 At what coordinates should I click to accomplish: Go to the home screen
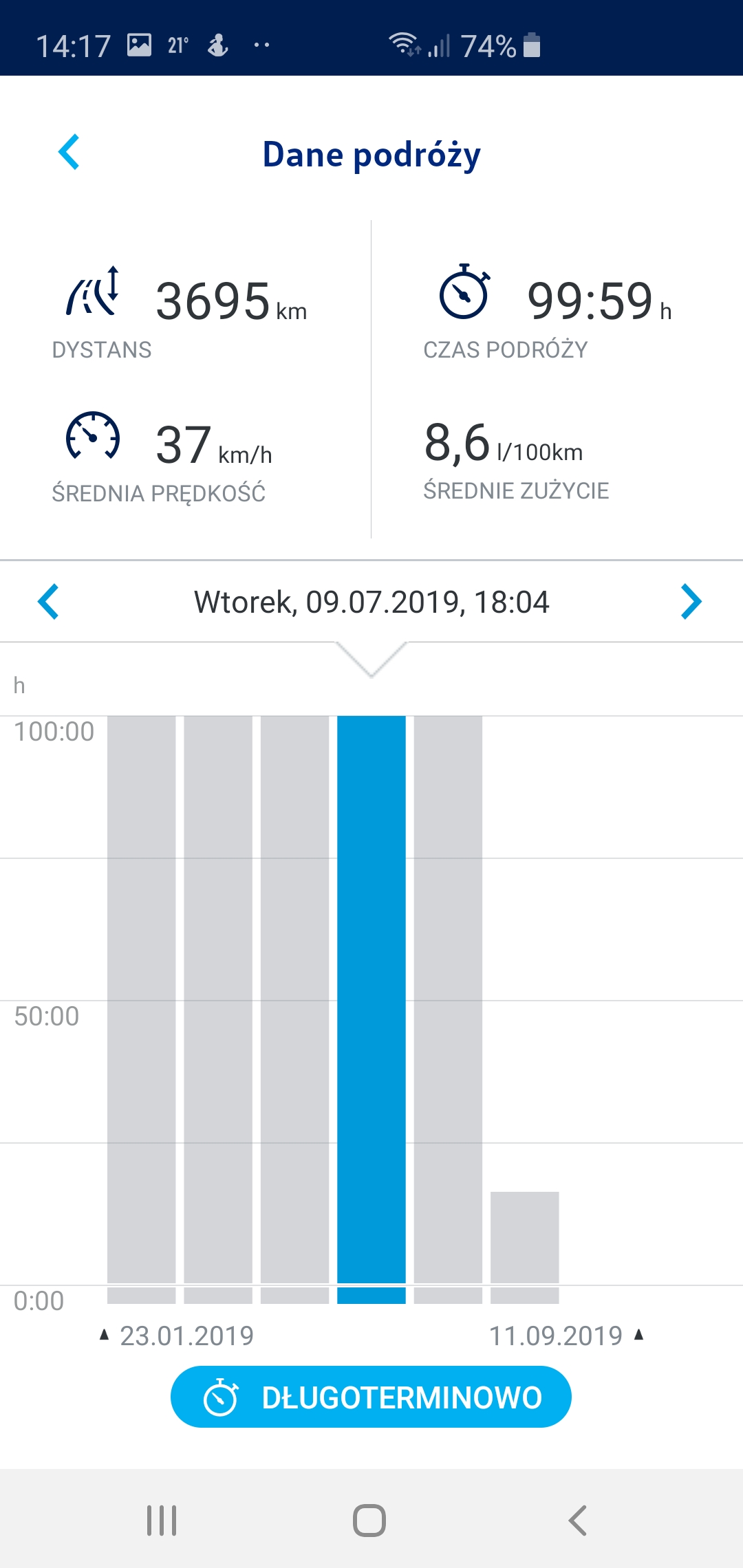369,1520
